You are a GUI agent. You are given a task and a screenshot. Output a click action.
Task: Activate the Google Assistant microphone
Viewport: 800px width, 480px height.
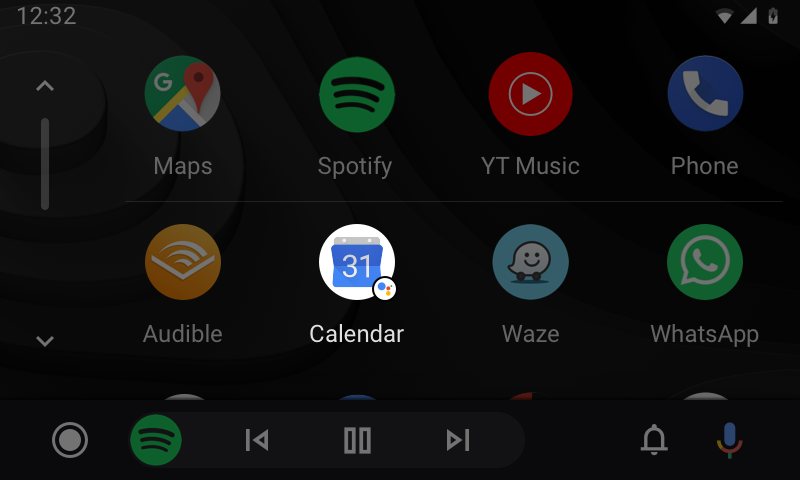[x=730, y=440]
